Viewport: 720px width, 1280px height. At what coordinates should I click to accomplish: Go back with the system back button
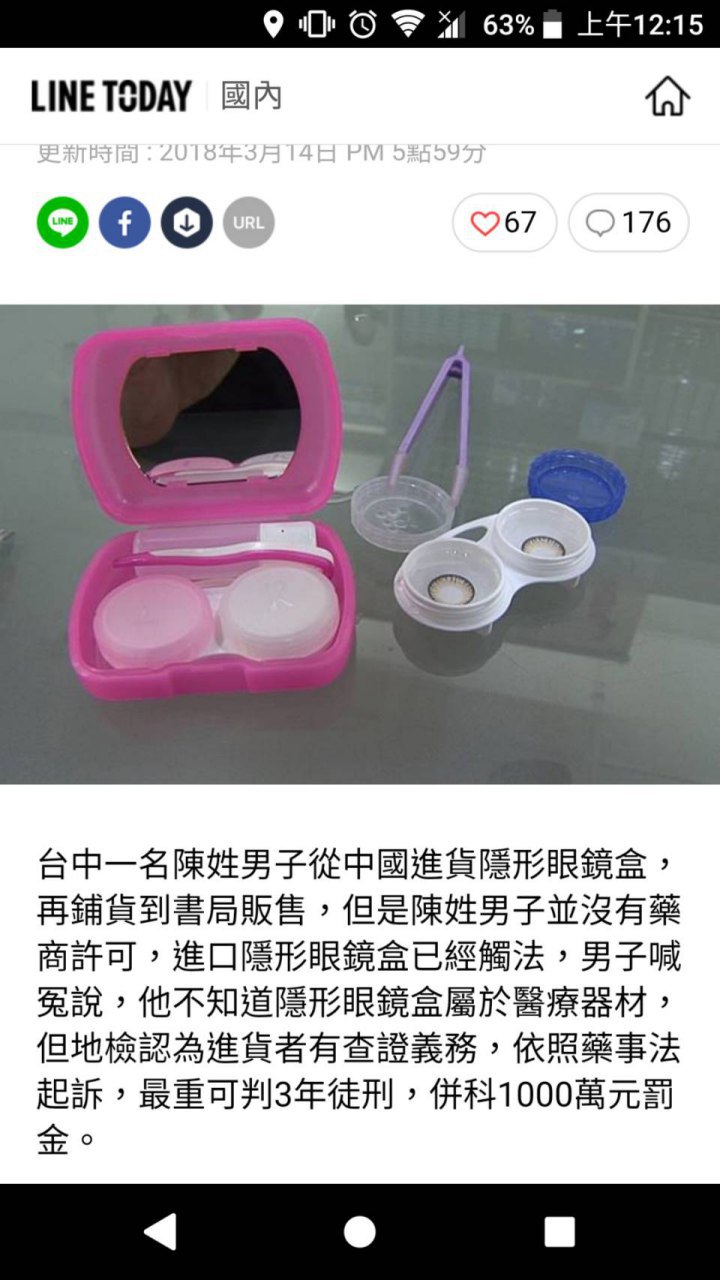click(160, 1231)
